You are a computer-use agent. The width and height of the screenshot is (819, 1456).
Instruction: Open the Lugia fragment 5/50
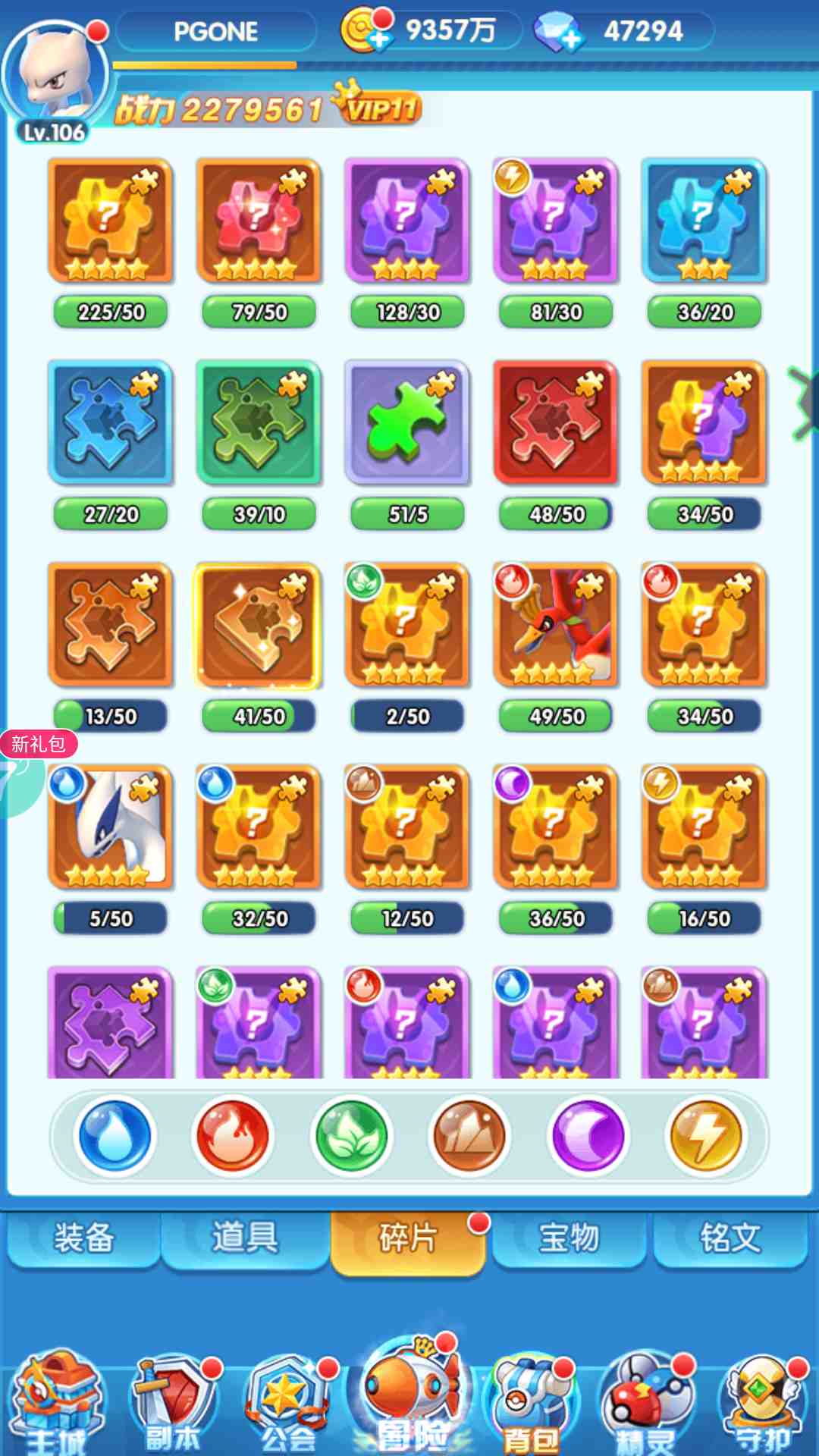tap(111, 827)
